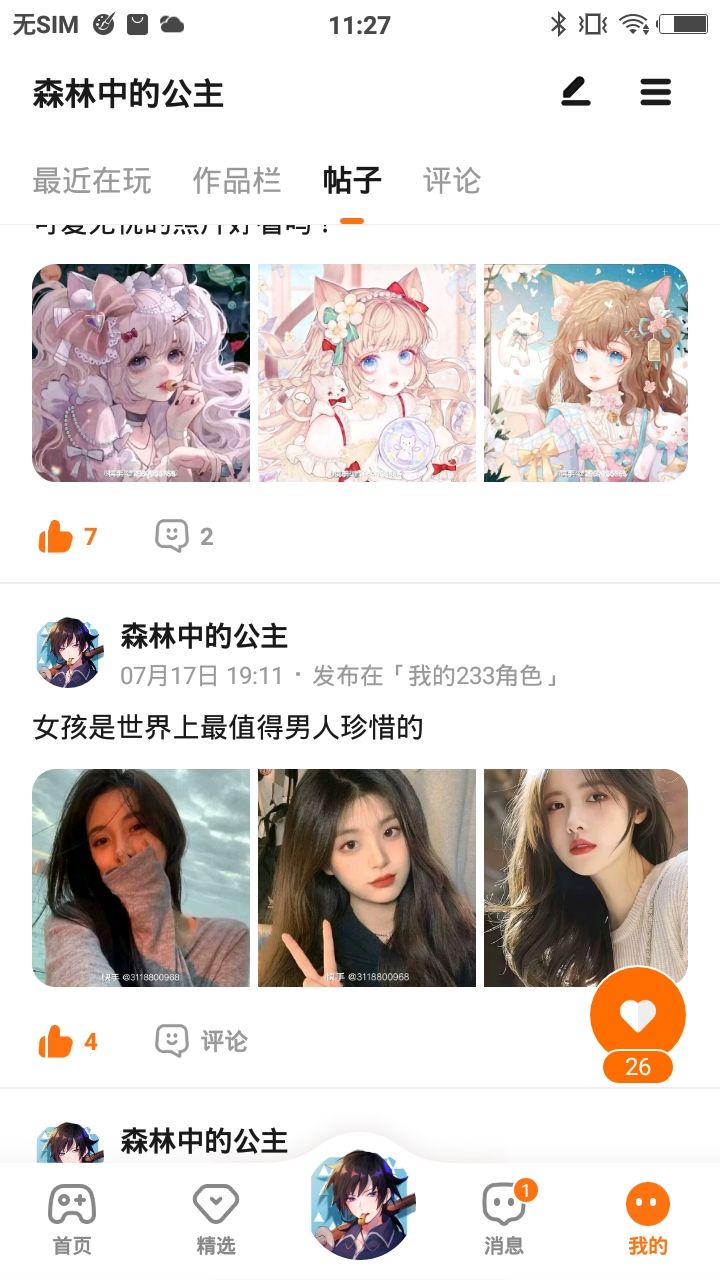Tap the center avatar in bottom bar
This screenshot has height=1280, width=720.
click(x=360, y=1204)
